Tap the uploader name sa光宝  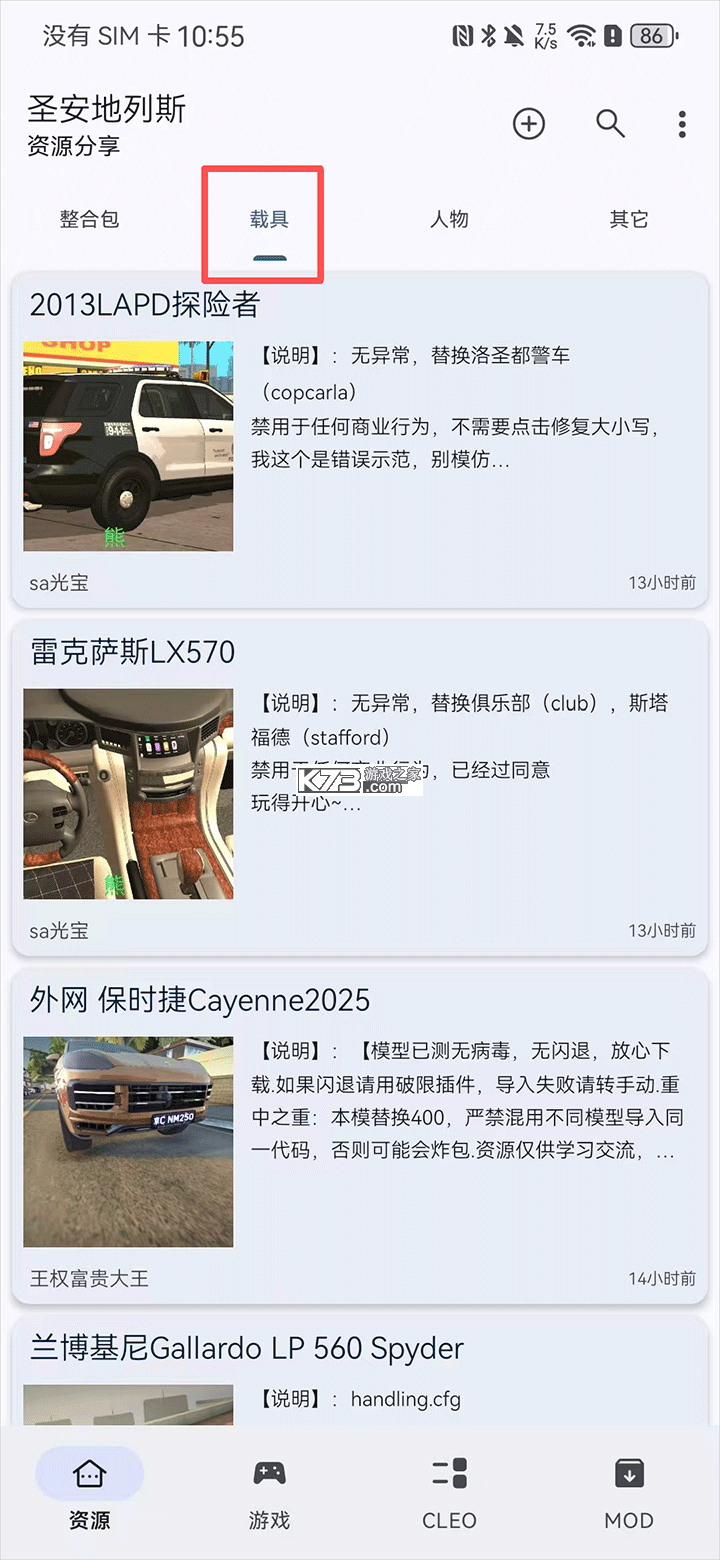coord(58,582)
